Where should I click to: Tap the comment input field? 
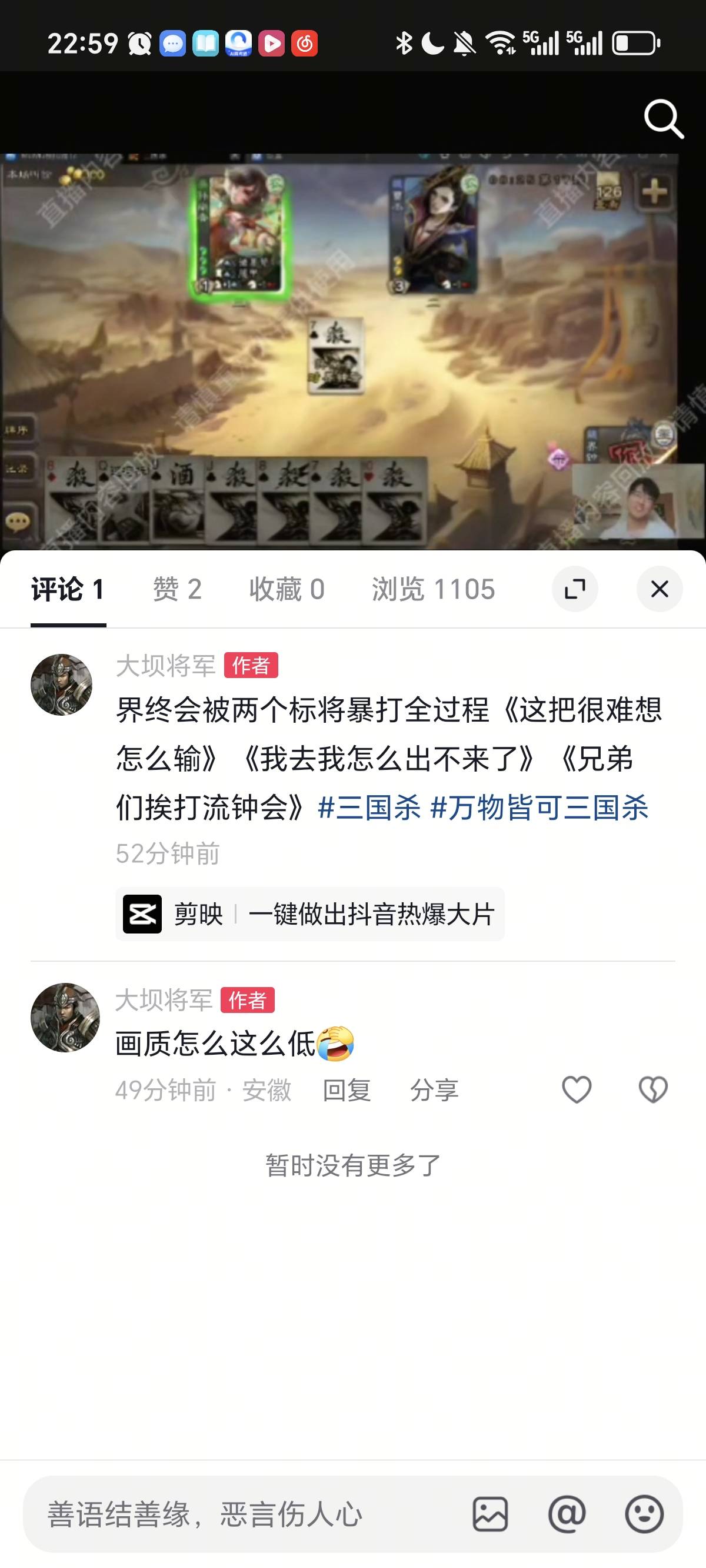[244, 1514]
